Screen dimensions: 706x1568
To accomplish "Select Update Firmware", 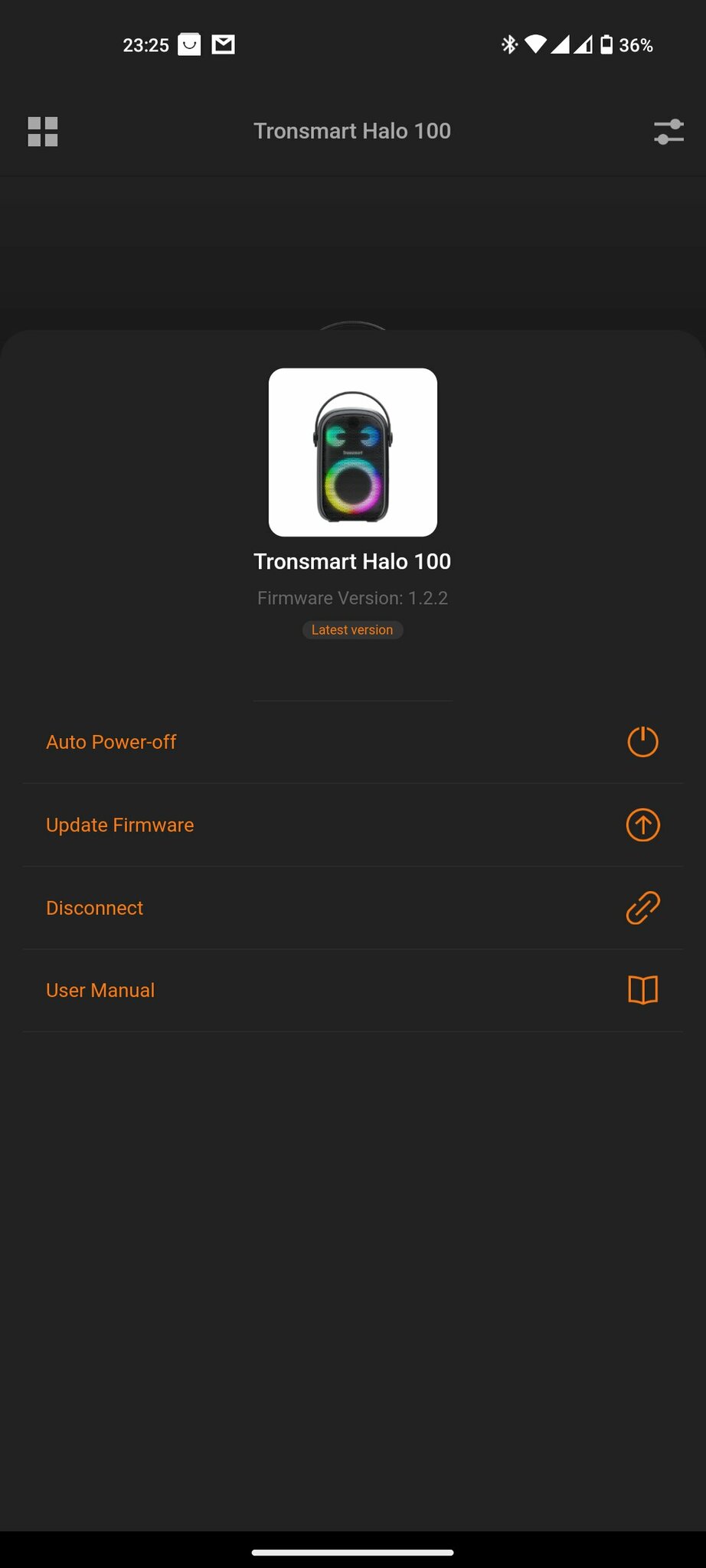I will [x=352, y=825].
